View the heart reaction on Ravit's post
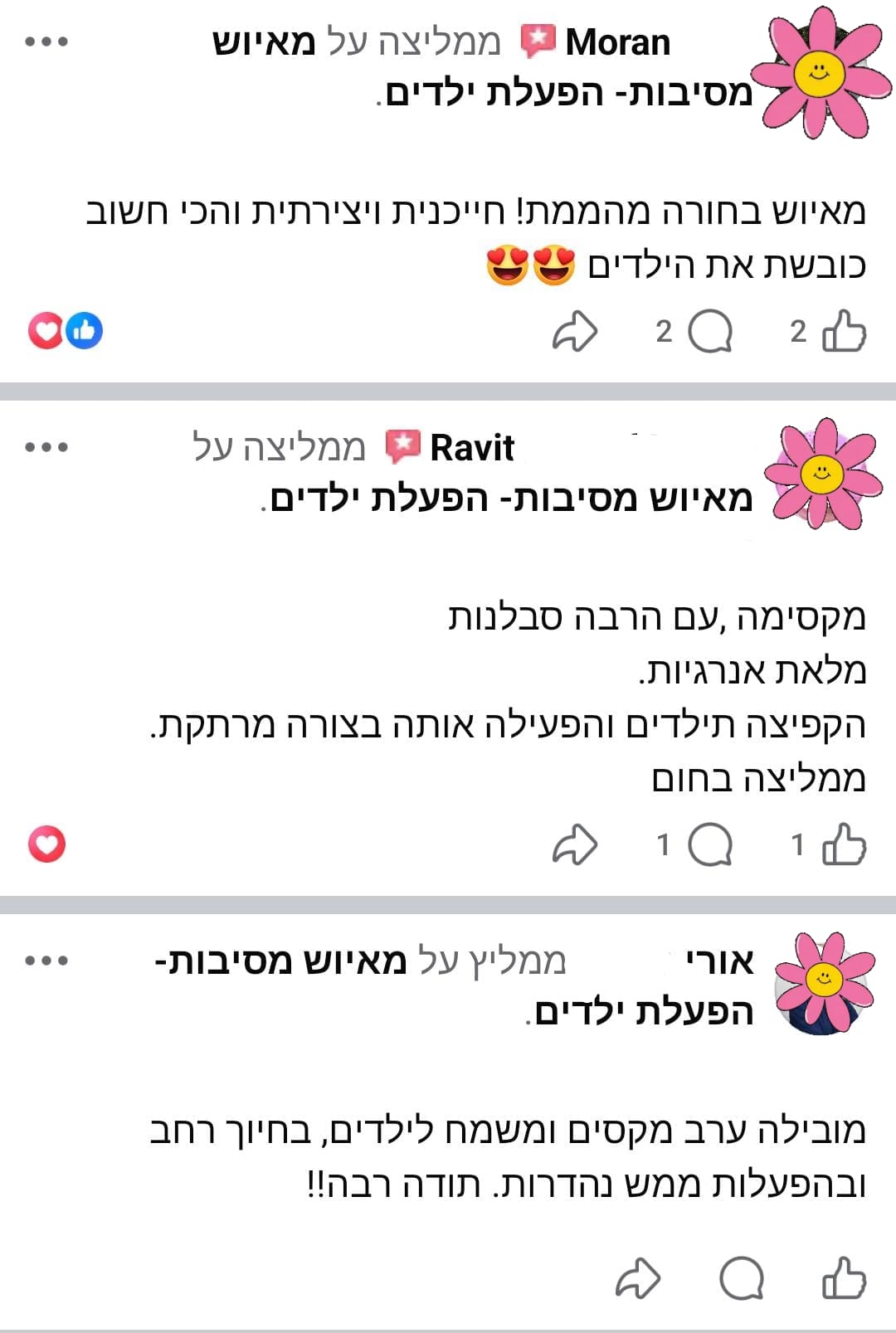 46,844
